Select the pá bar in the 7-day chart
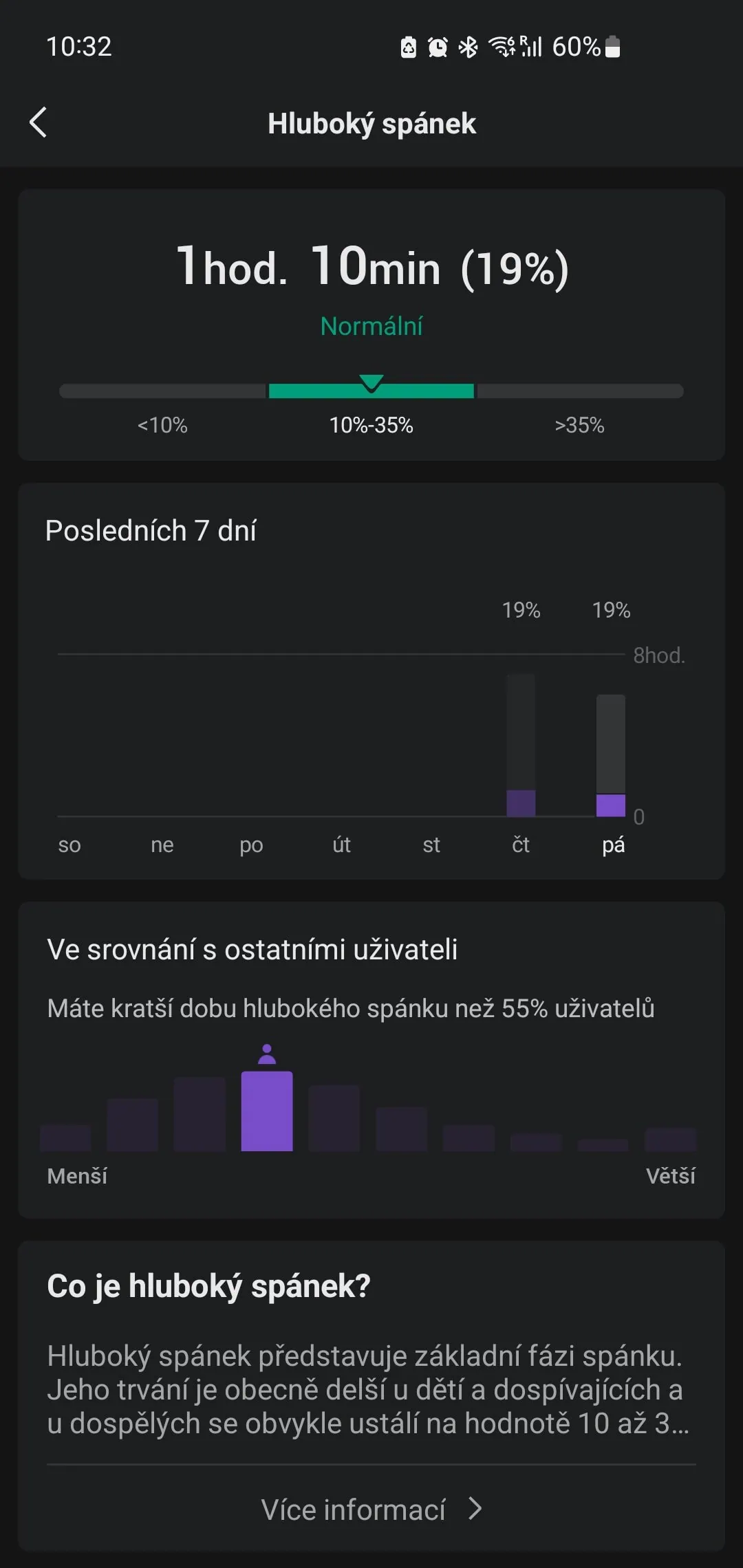743x1568 pixels. coord(610,756)
